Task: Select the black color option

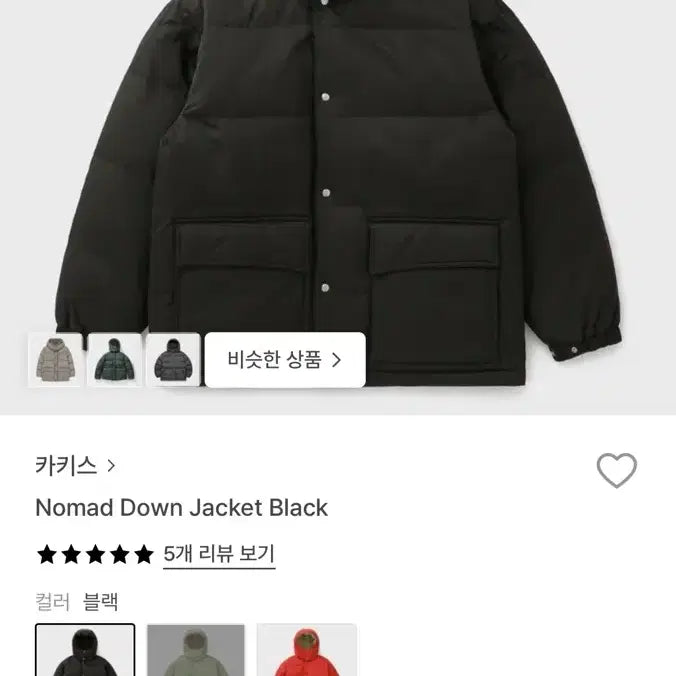Action: pyautogui.click(x=85, y=650)
